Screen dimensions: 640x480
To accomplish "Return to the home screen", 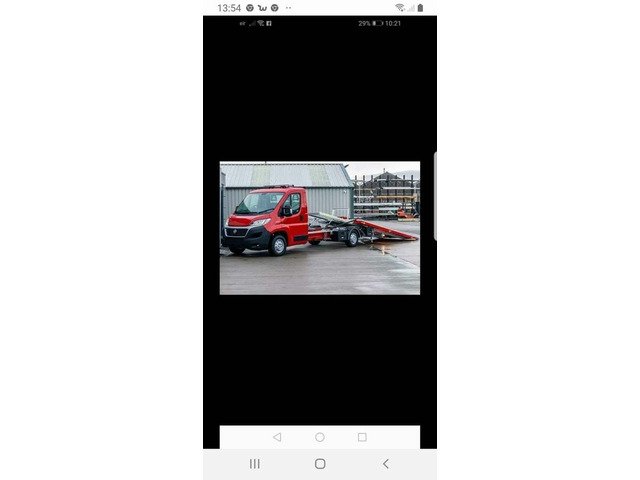I will pos(320,464).
